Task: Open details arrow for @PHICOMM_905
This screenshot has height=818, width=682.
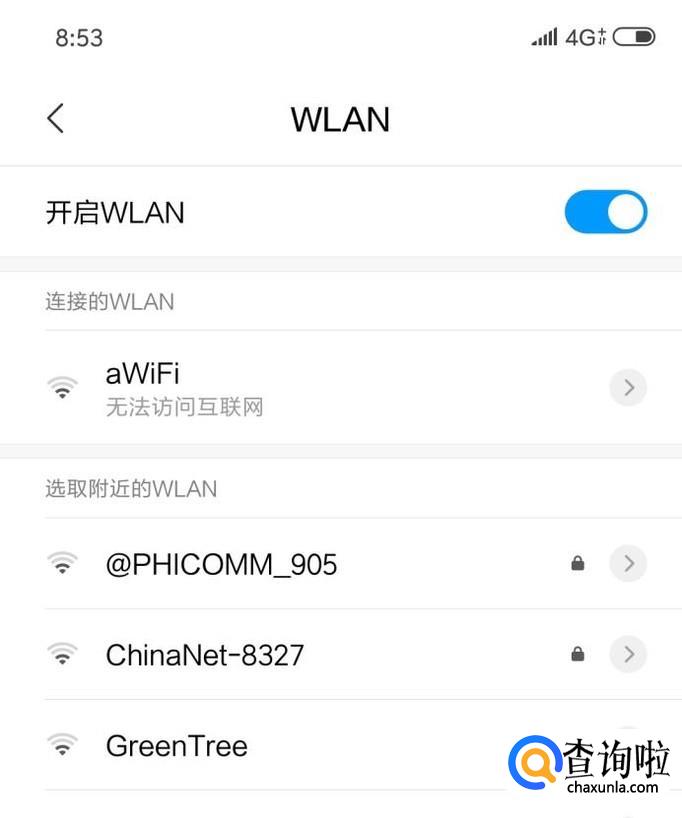Action: pos(628,563)
